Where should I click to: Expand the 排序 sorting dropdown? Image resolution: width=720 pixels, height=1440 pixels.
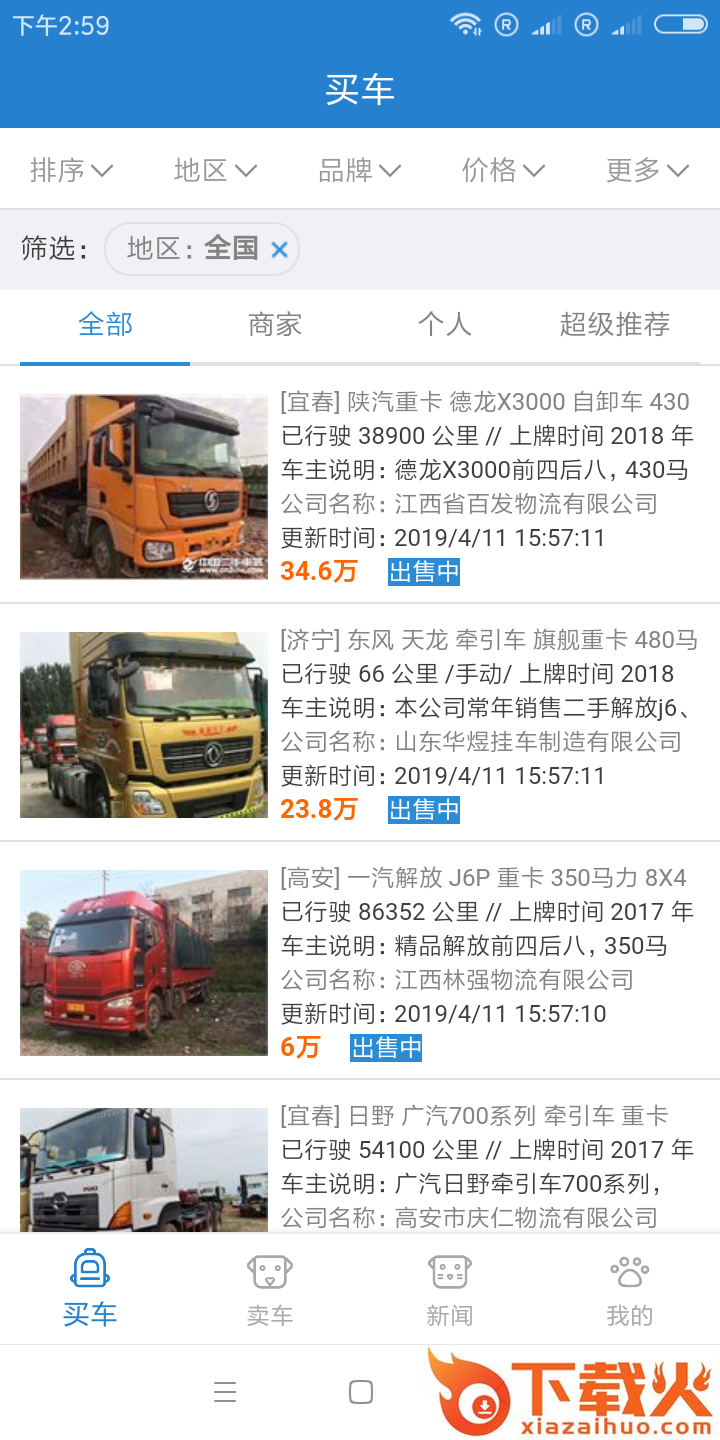pos(72,170)
